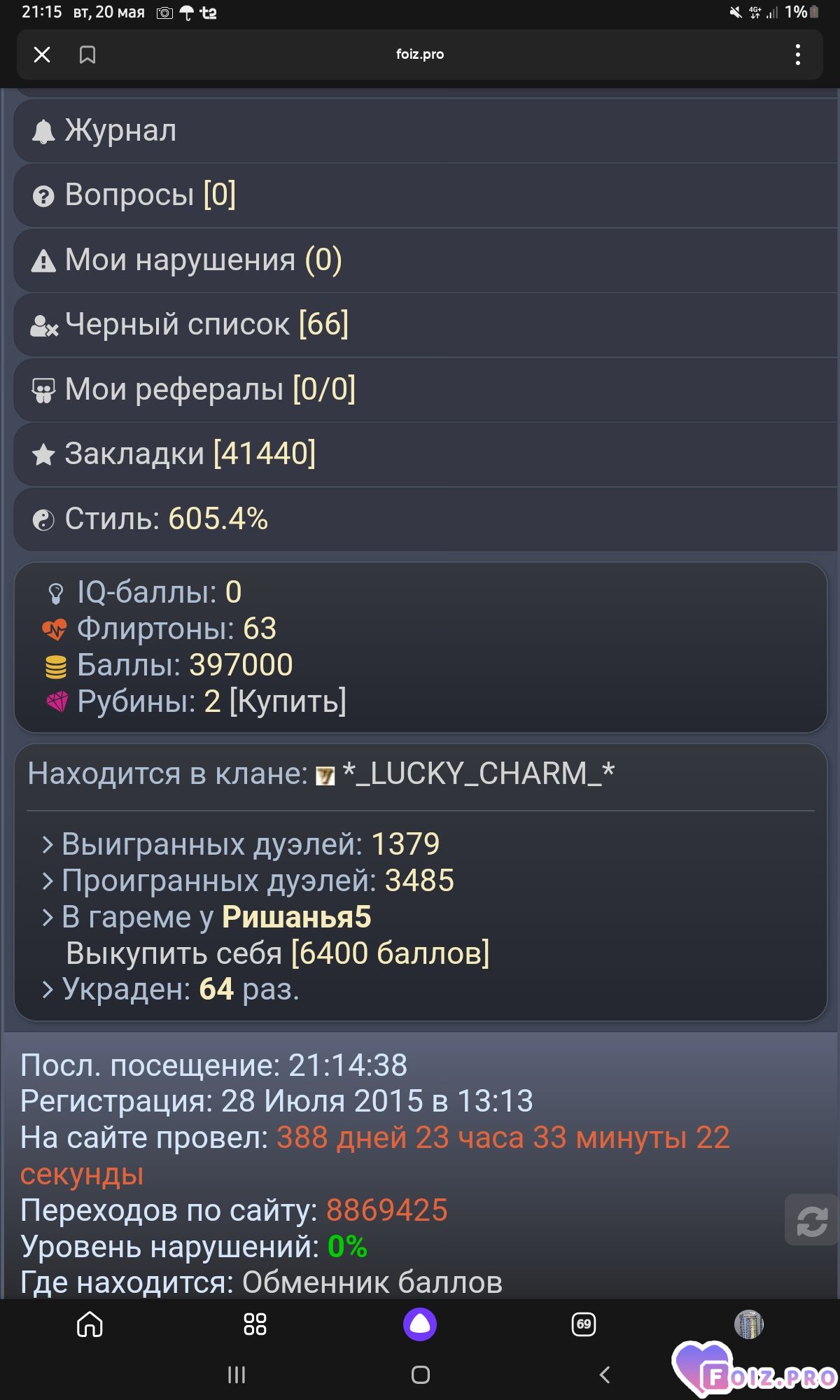Open Мои рефералы [0/0]
Screen dimensions: 840x1400
pyautogui.click(x=426, y=390)
